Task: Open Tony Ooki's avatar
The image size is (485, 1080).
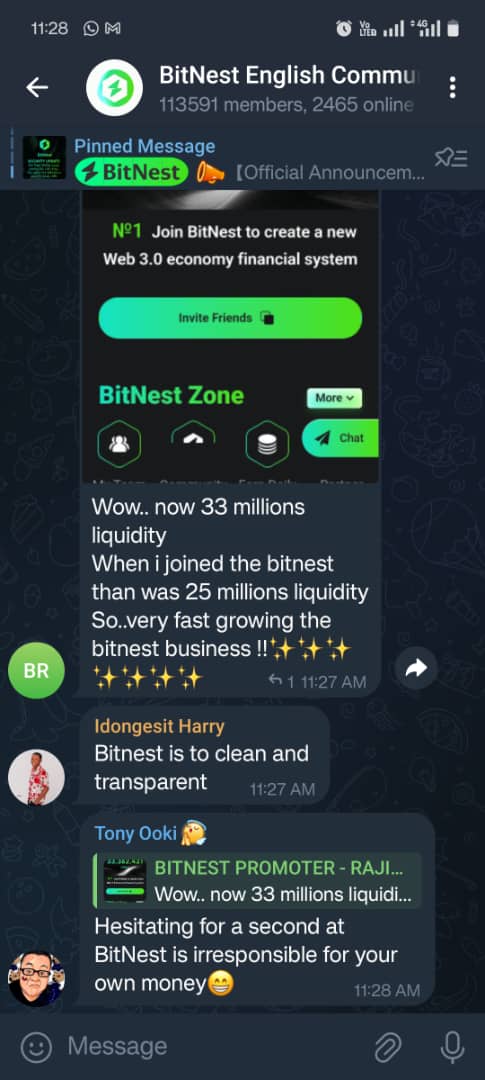Action: point(36,978)
